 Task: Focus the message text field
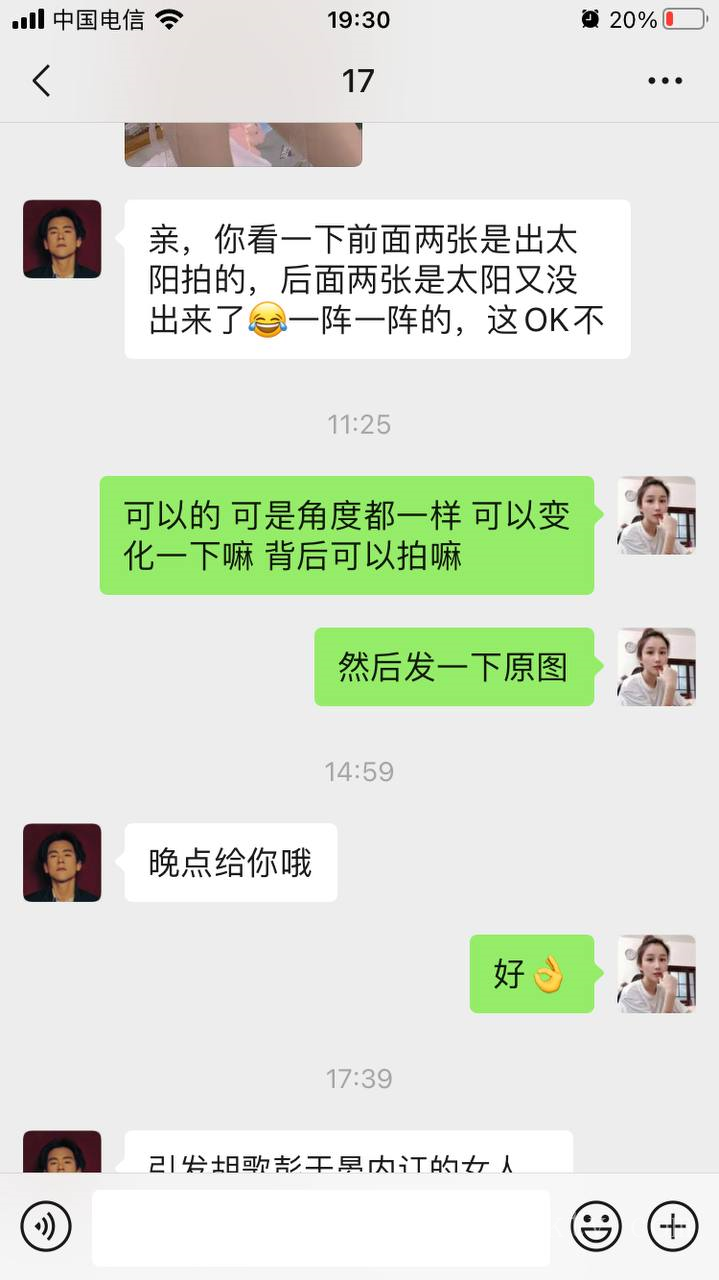[x=320, y=1227]
